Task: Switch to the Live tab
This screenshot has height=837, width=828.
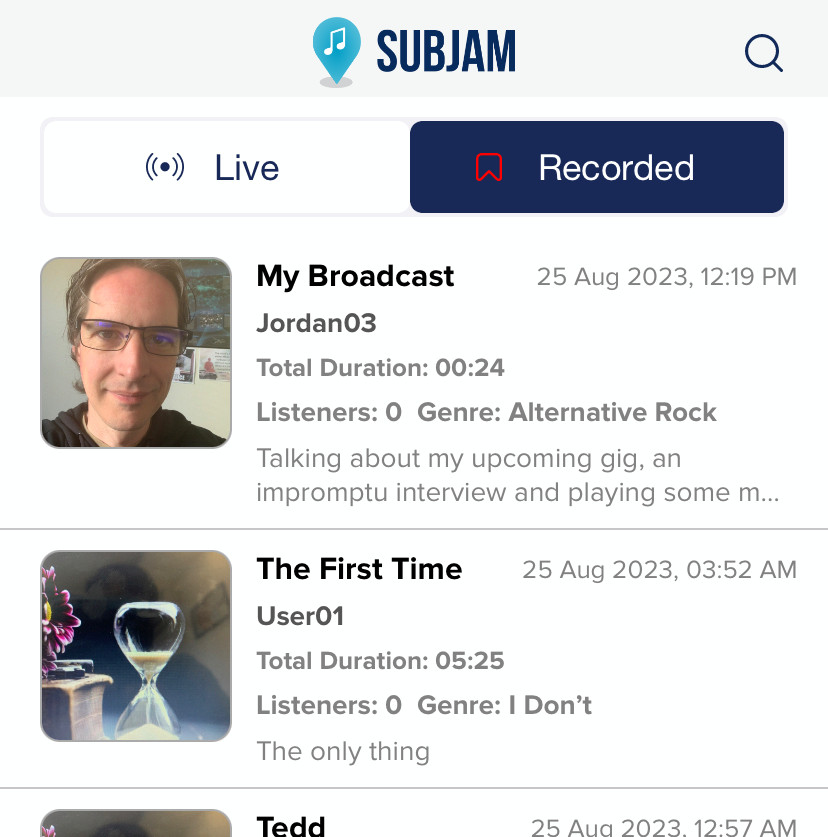Action: click(x=226, y=168)
